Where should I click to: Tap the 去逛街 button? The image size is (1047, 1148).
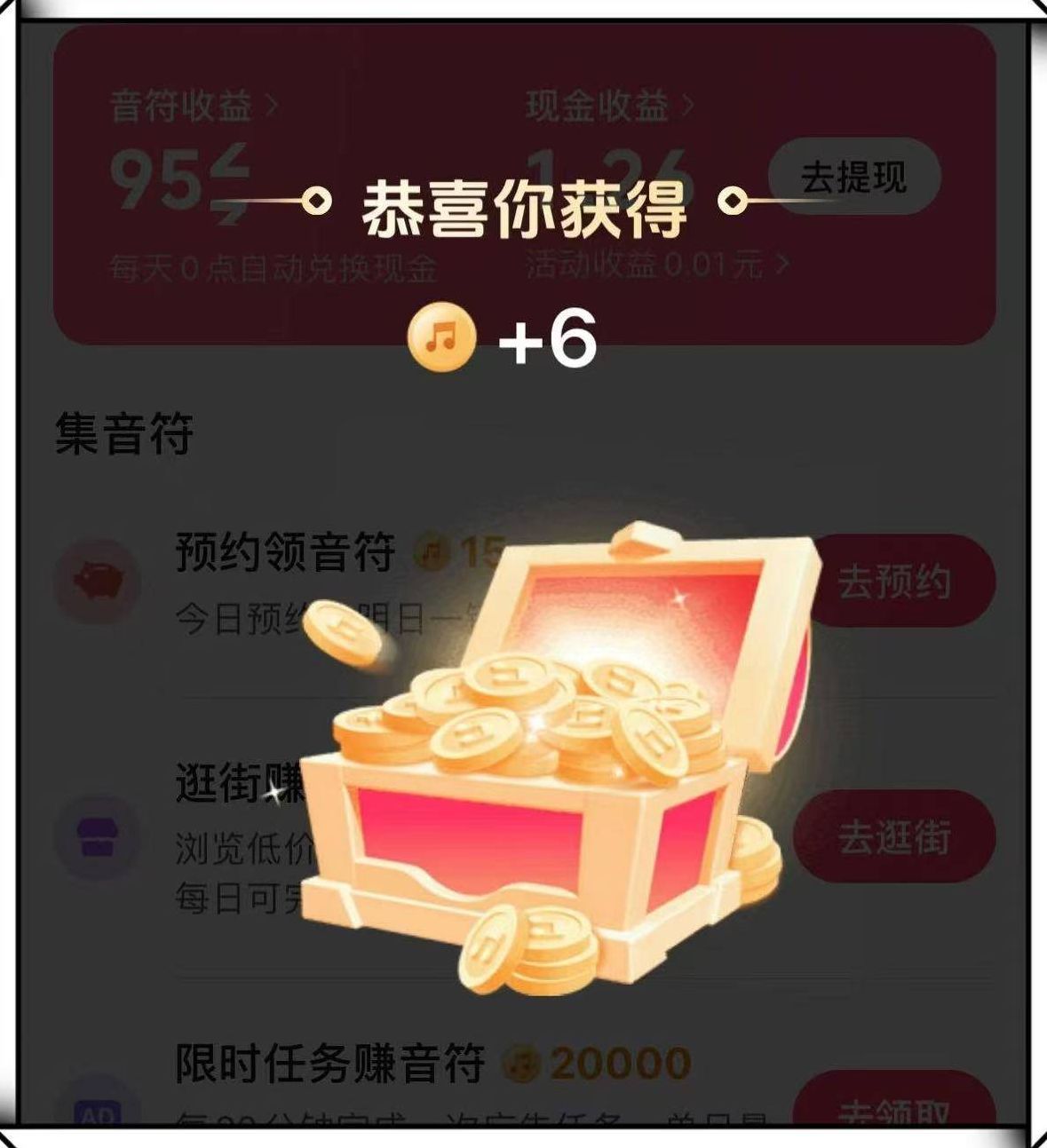[894, 836]
